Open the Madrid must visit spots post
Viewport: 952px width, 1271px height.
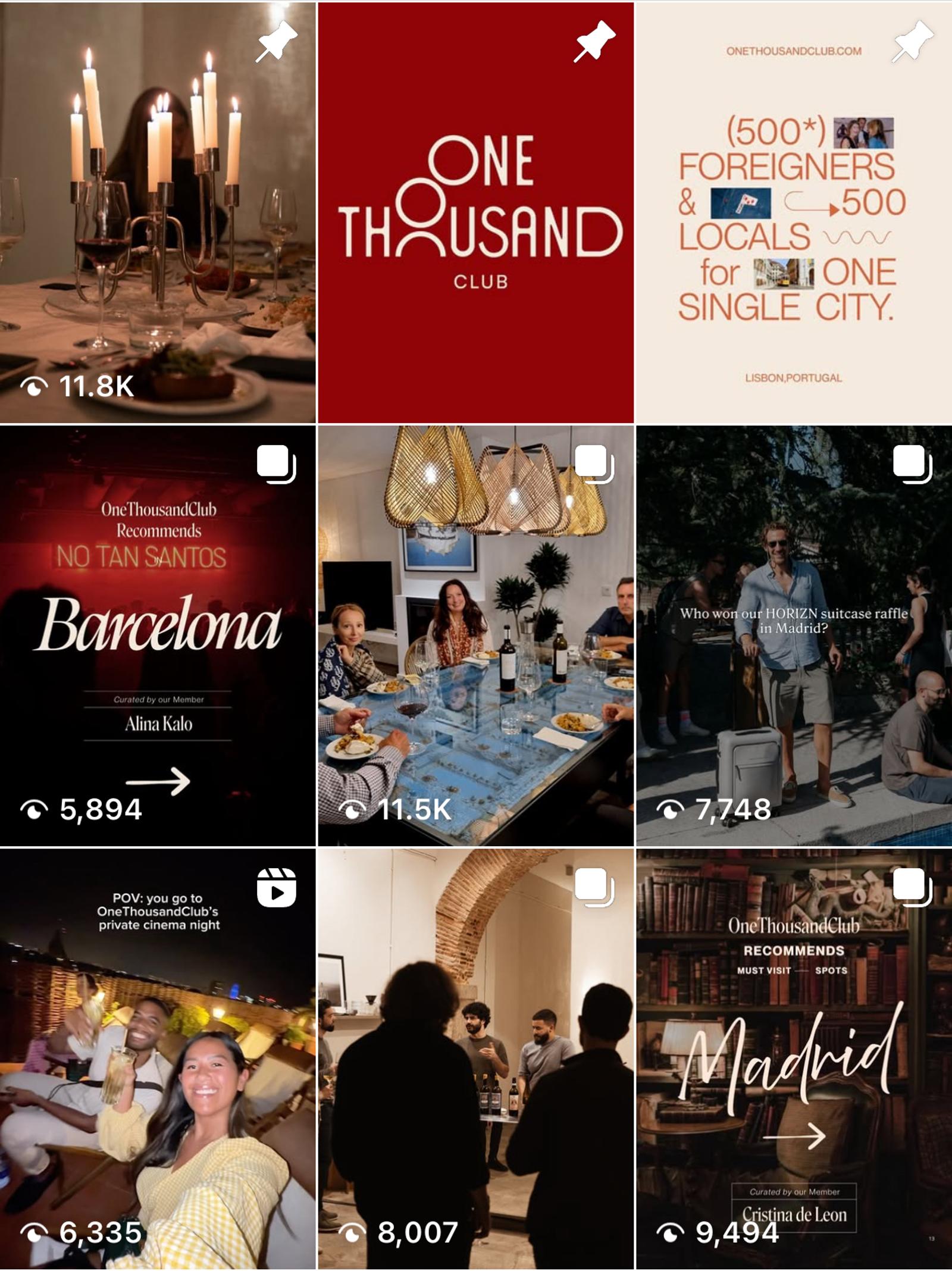pos(794,1059)
